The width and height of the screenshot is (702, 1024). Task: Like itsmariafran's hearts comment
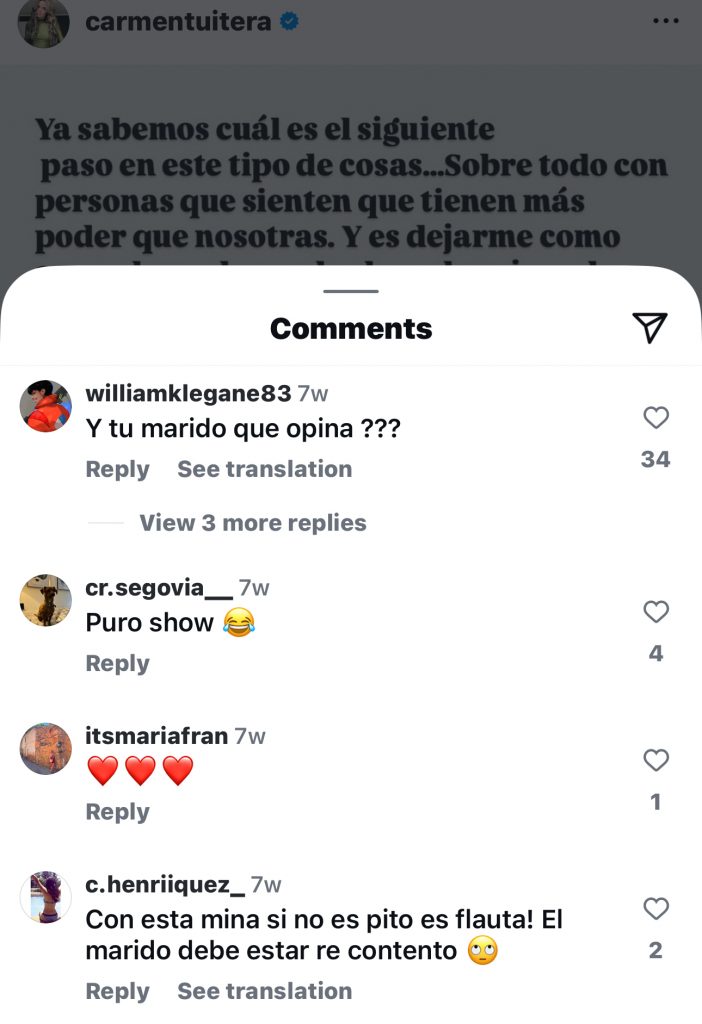point(655,761)
